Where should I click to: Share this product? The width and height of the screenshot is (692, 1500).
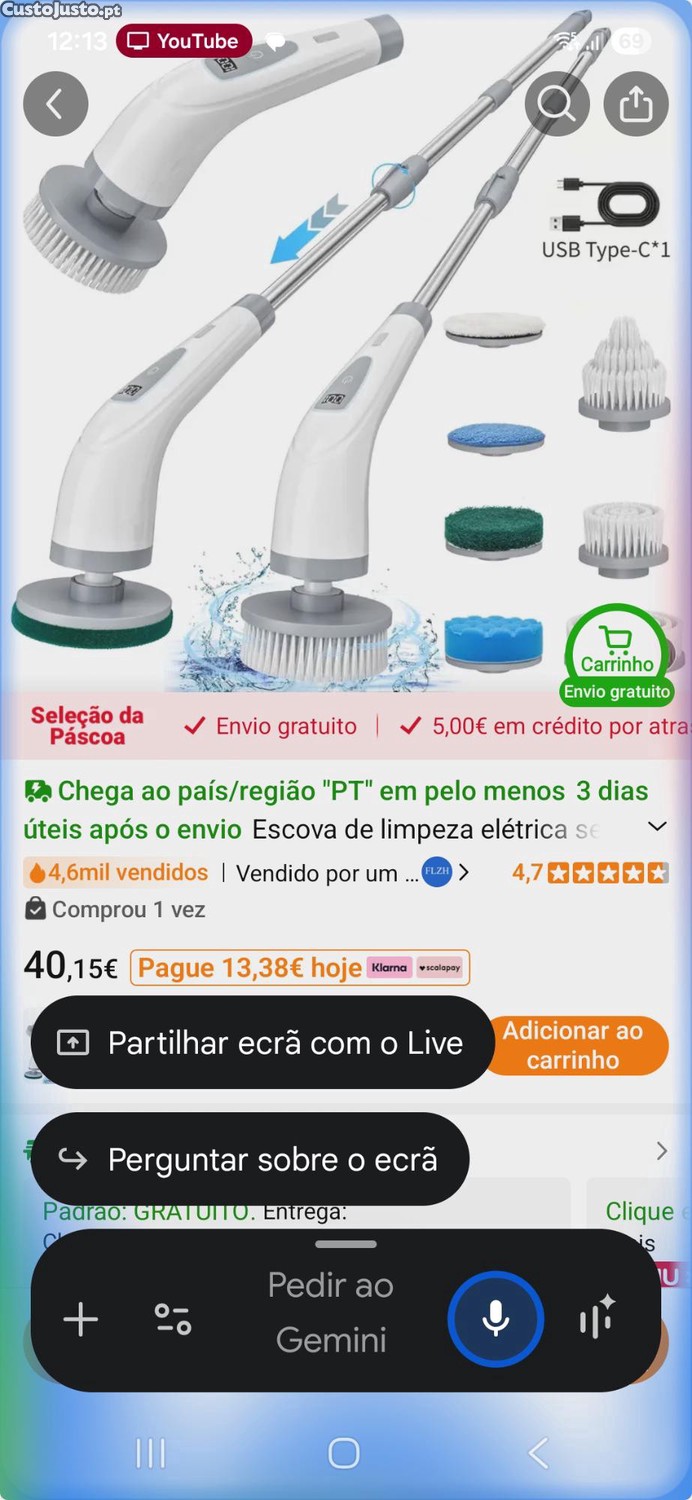tap(636, 104)
